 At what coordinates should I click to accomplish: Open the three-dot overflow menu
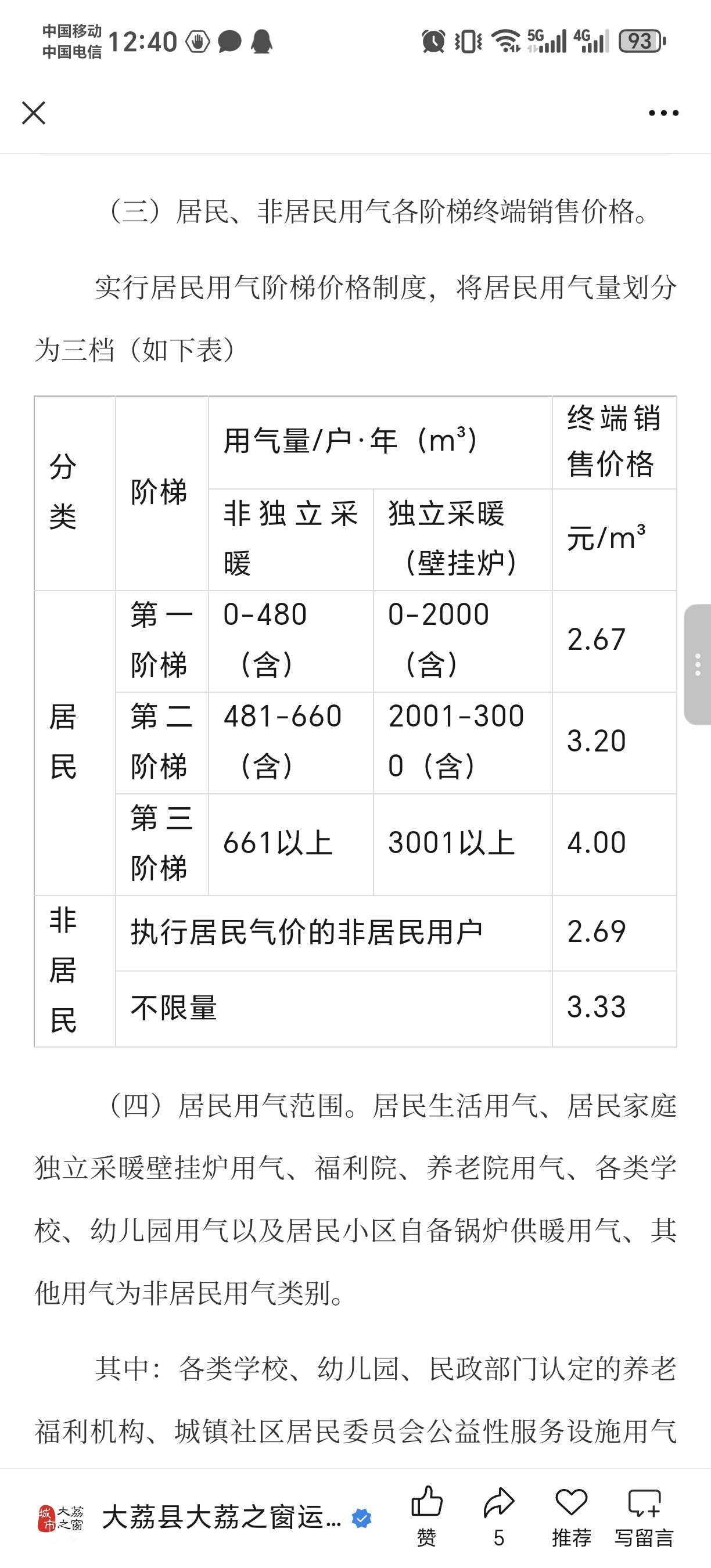tap(663, 113)
